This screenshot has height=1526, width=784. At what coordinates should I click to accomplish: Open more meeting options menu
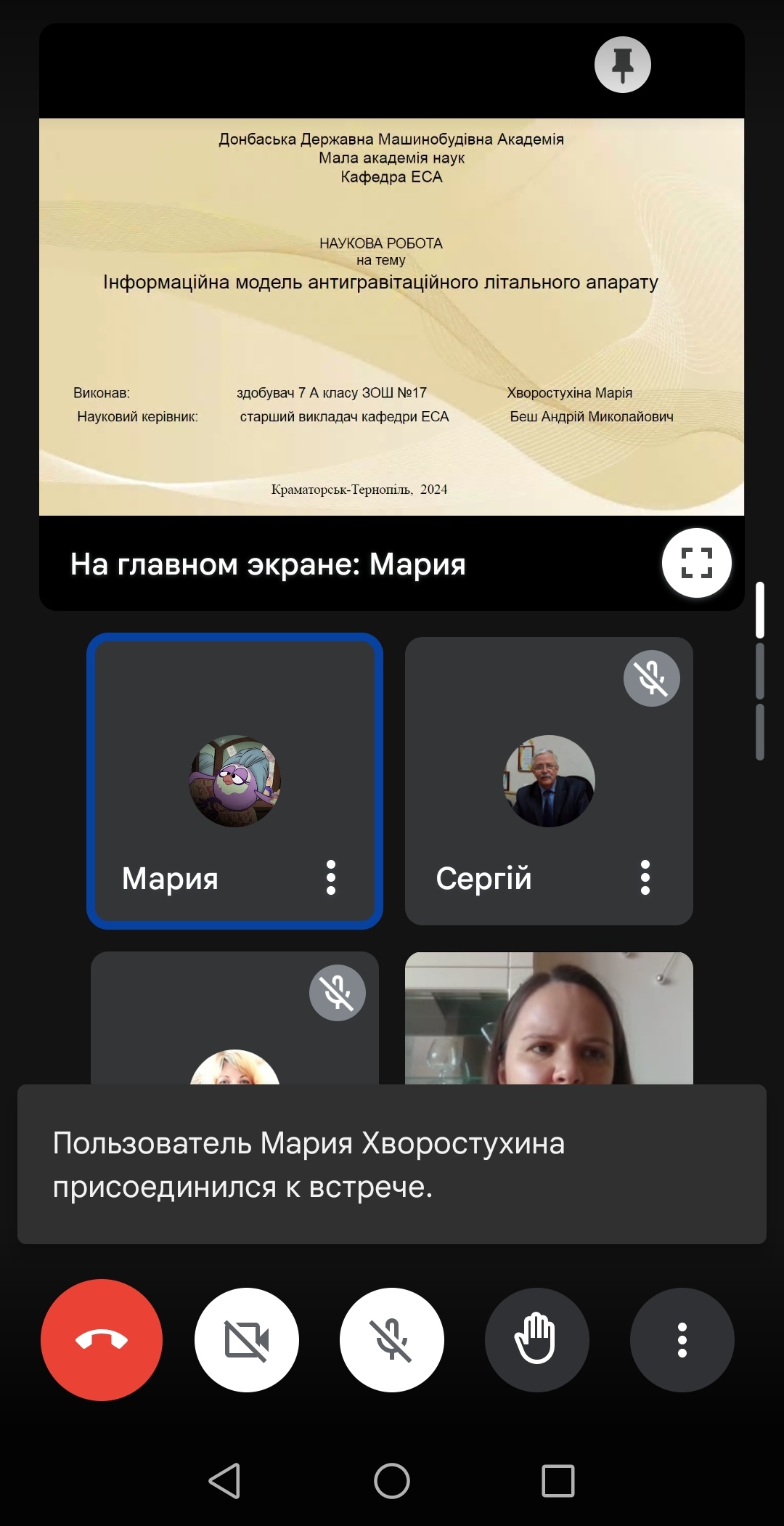(682, 1339)
